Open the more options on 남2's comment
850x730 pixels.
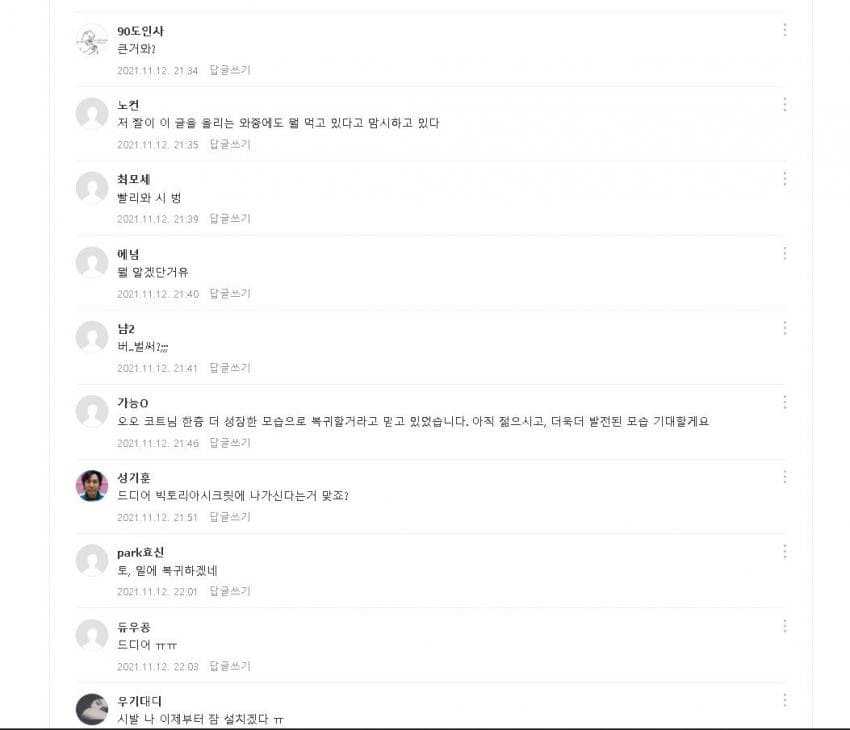click(x=784, y=327)
